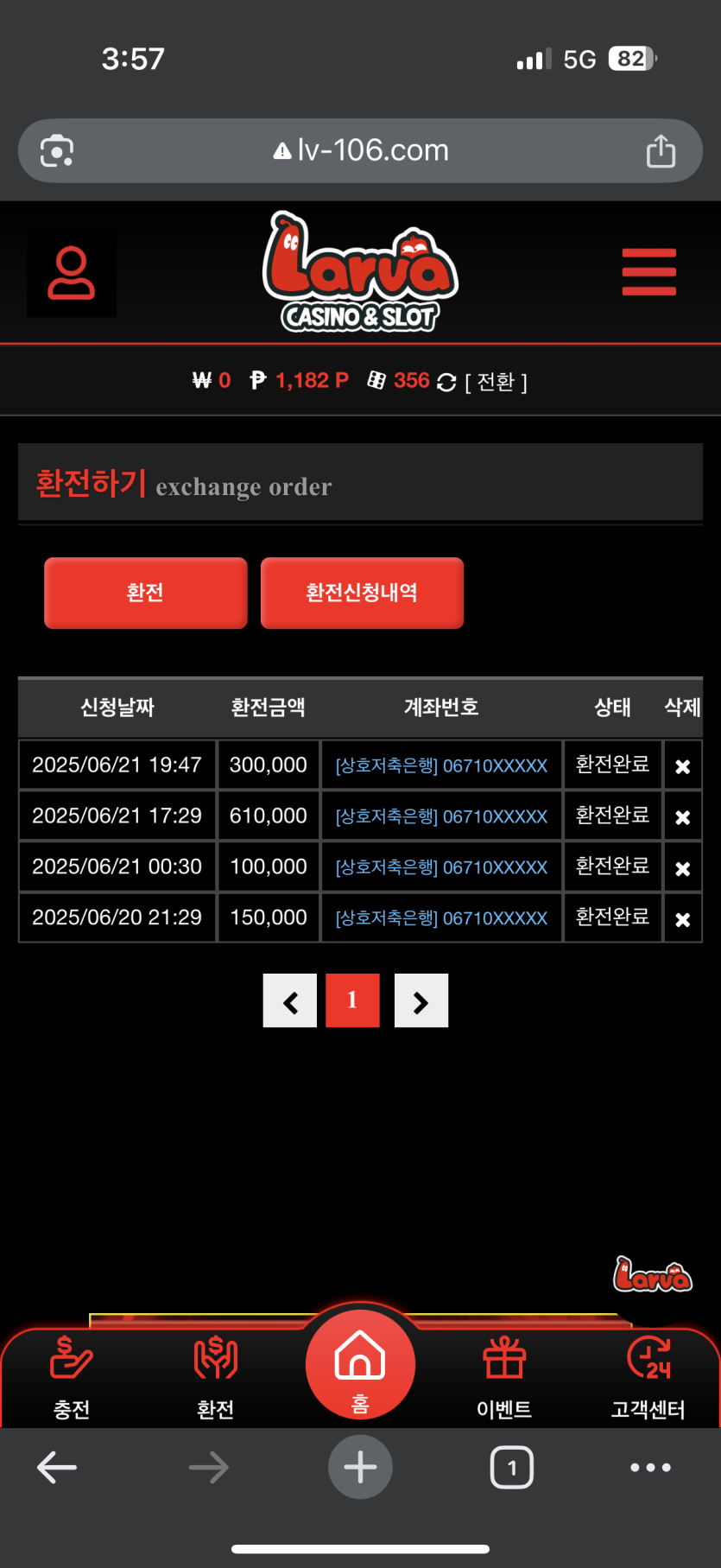Open the browser overflow menu
Viewport: 721px width, 1568px height.
(650, 1467)
